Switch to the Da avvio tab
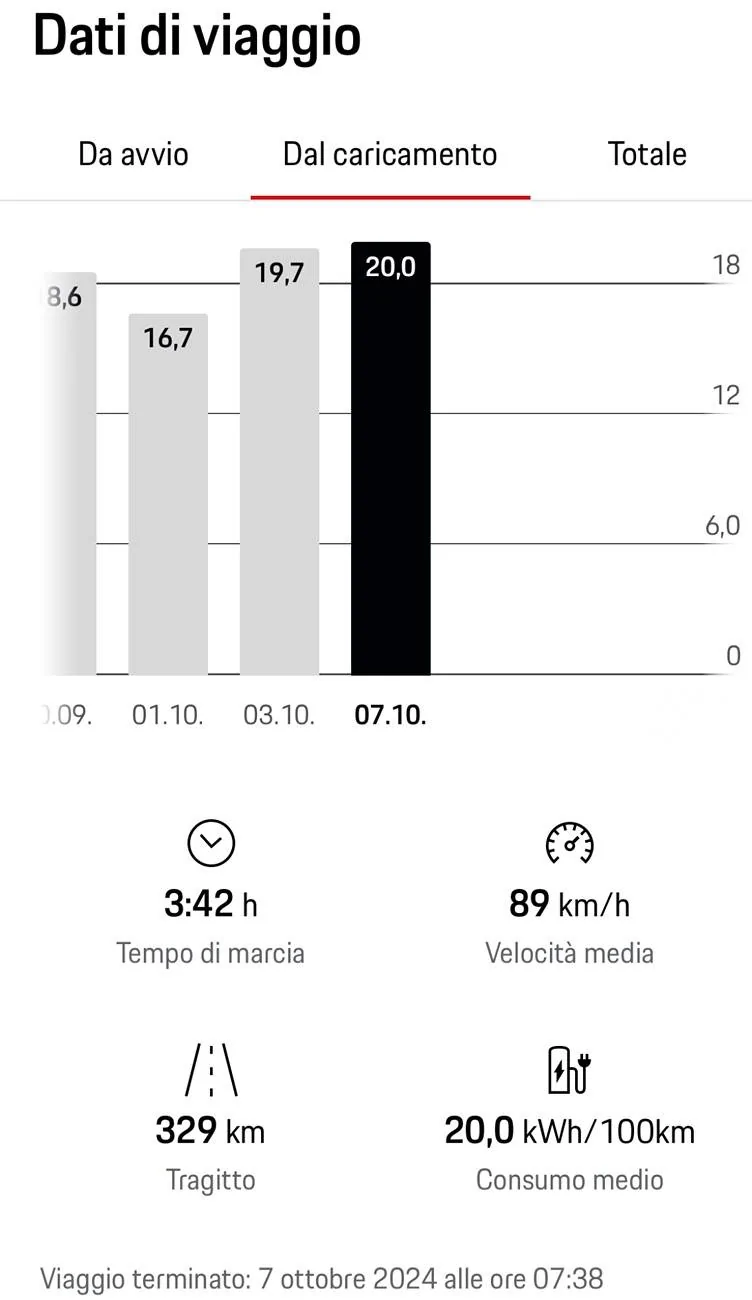Viewport: 752px width, 1300px height. pos(133,155)
